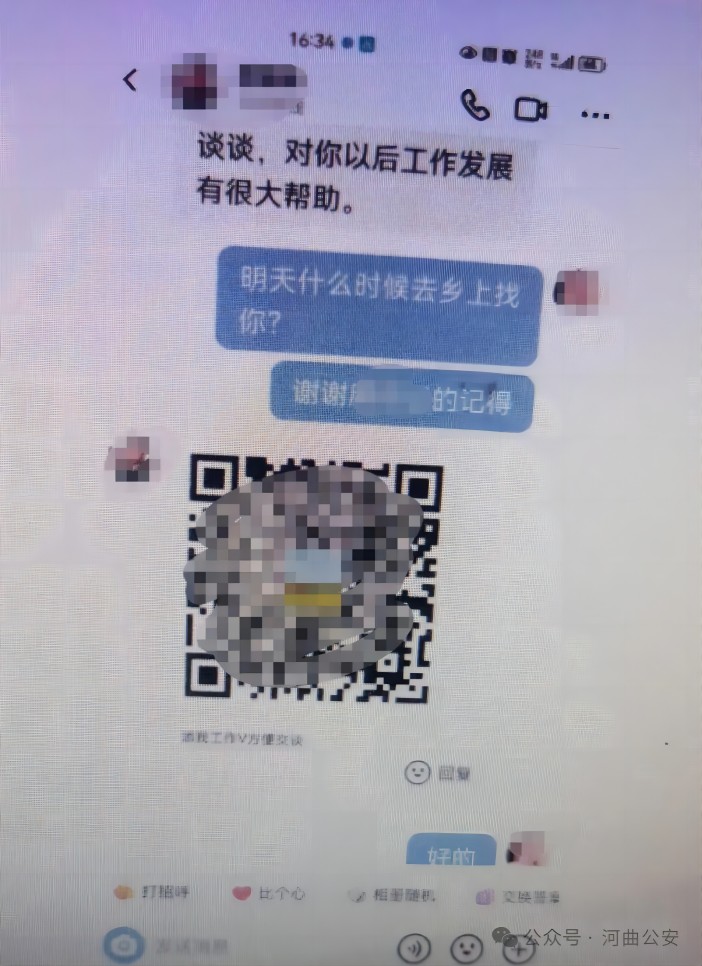Start a voice call with this contact

pos(475,106)
